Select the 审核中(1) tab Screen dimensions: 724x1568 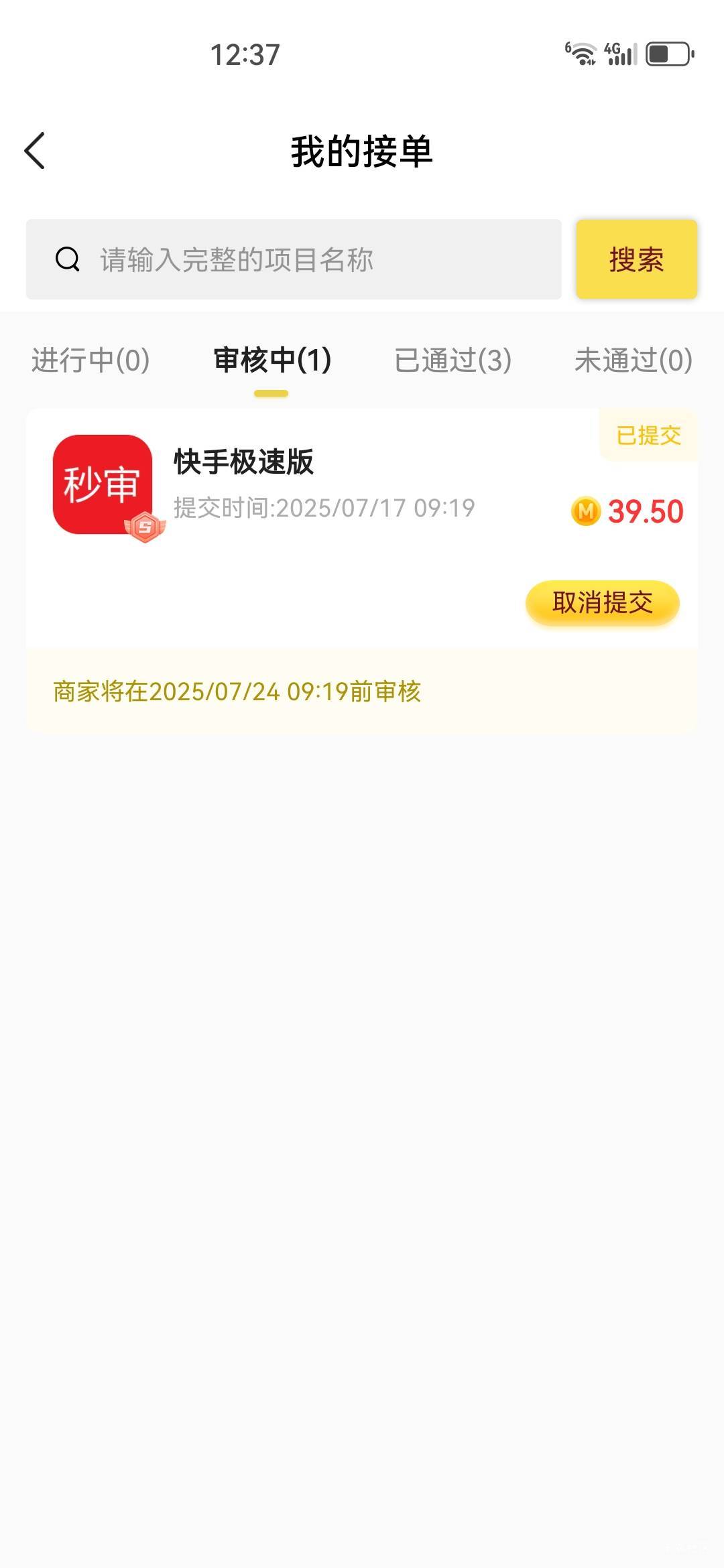pyautogui.click(x=271, y=361)
